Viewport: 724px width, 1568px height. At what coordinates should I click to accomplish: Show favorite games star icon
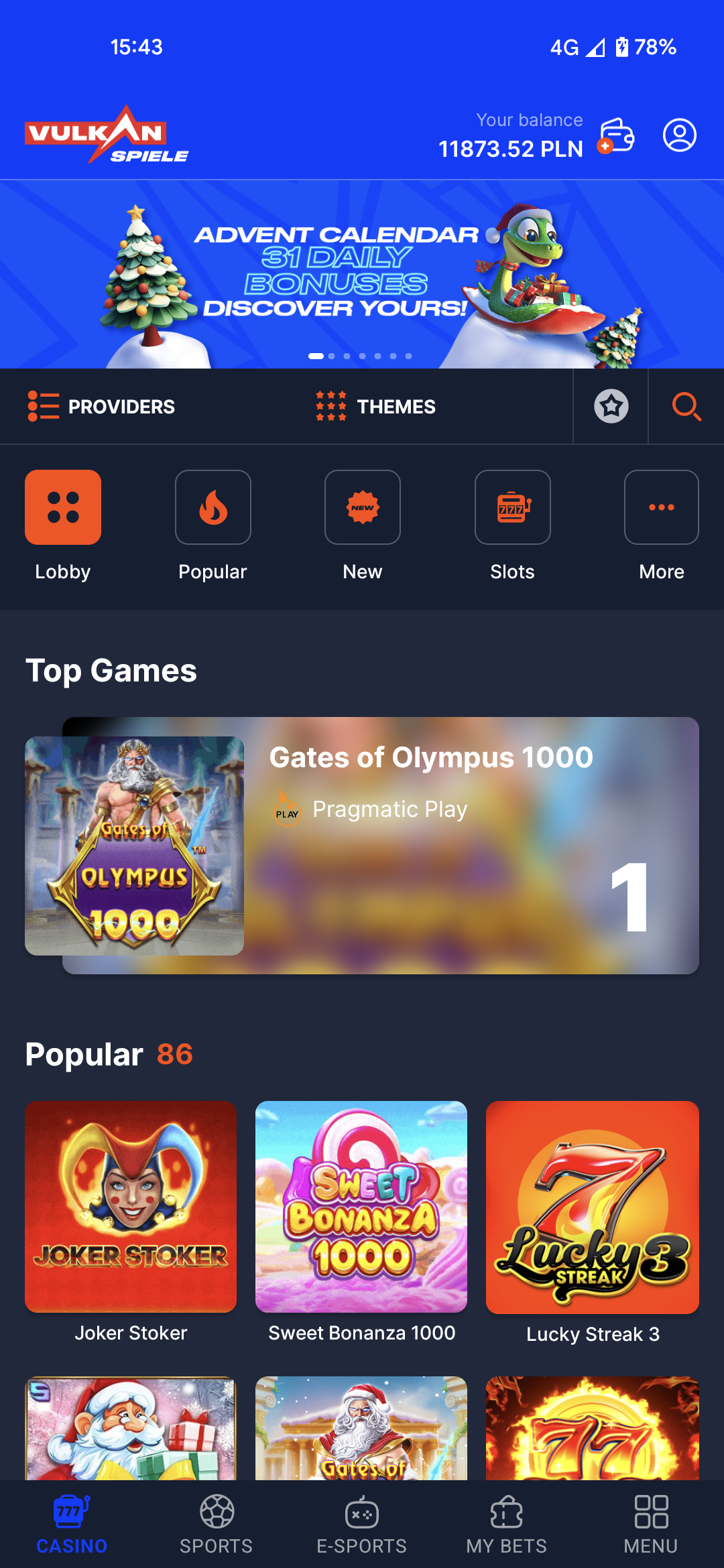click(611, 407)
